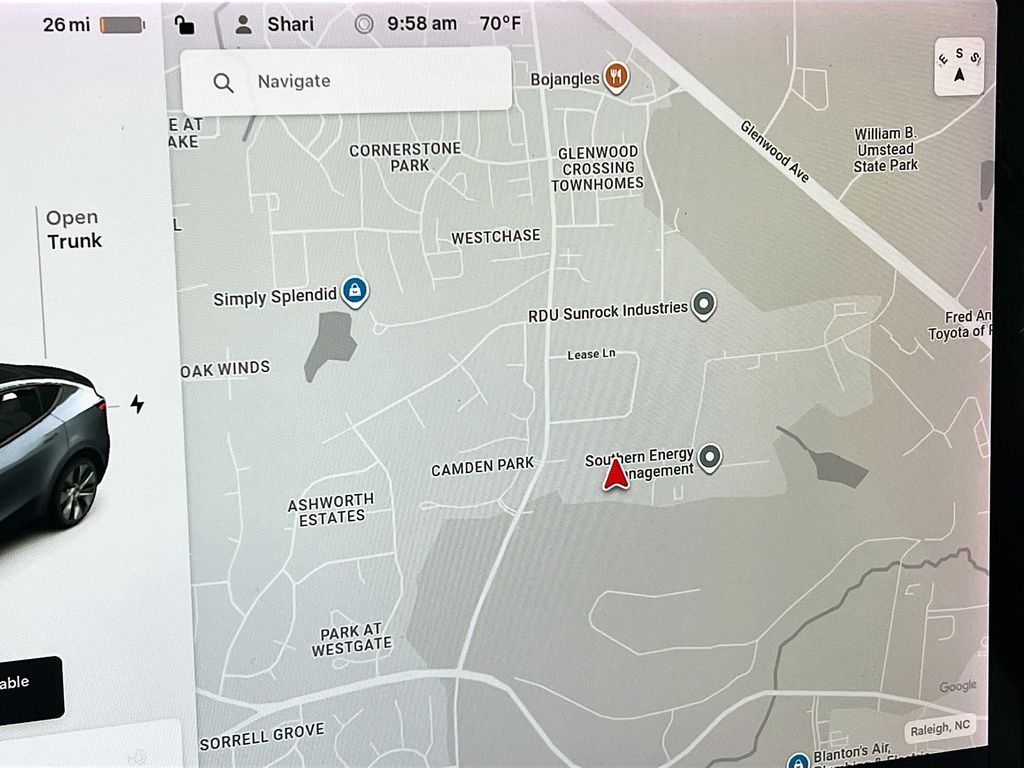Tap the Navigate search field
1024x768 pixels.
click(x=345, y=82)
